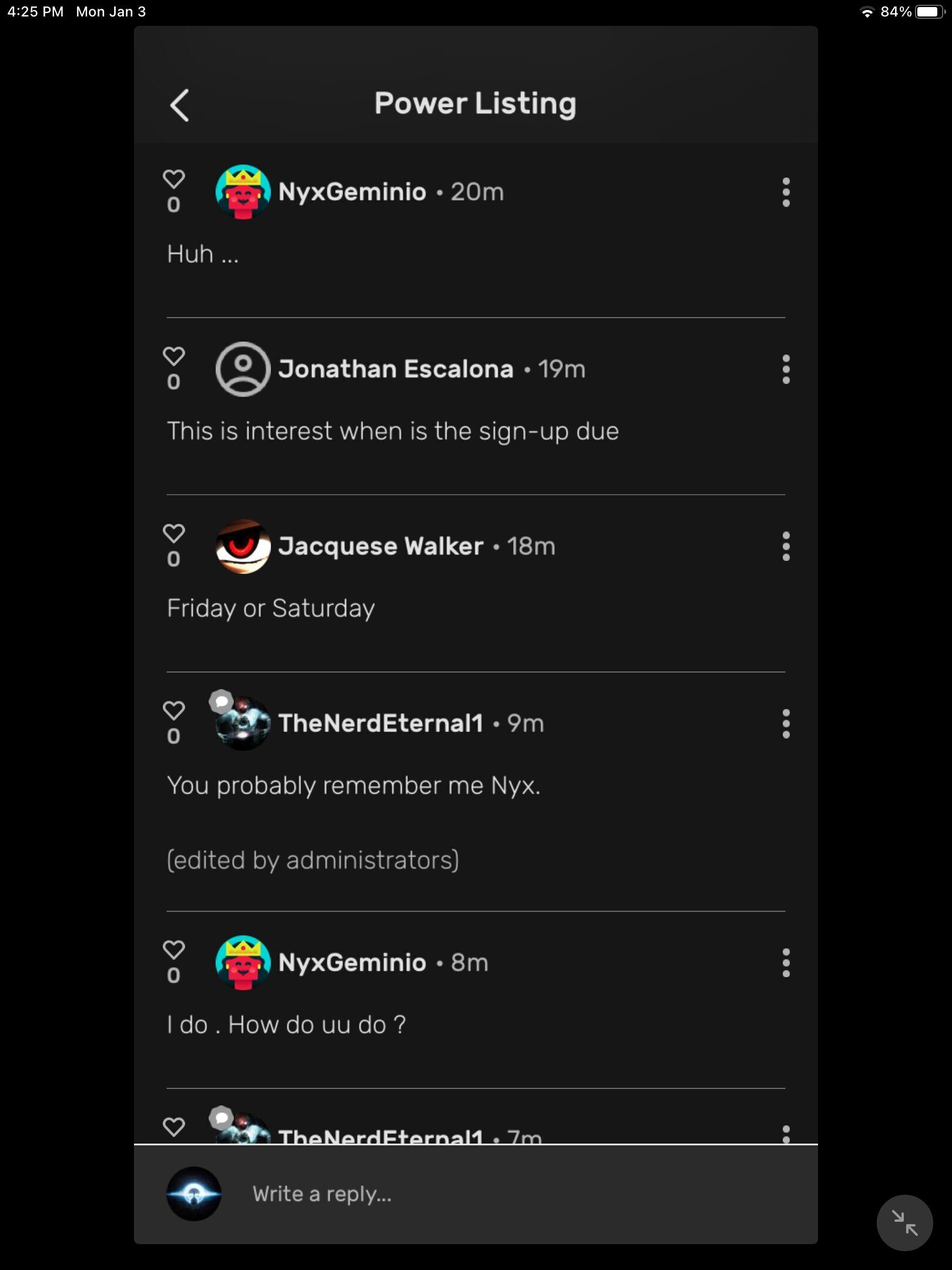Go back from Power Listing
The height and width of the screenshot is (1270, 952).
(179, 105)
